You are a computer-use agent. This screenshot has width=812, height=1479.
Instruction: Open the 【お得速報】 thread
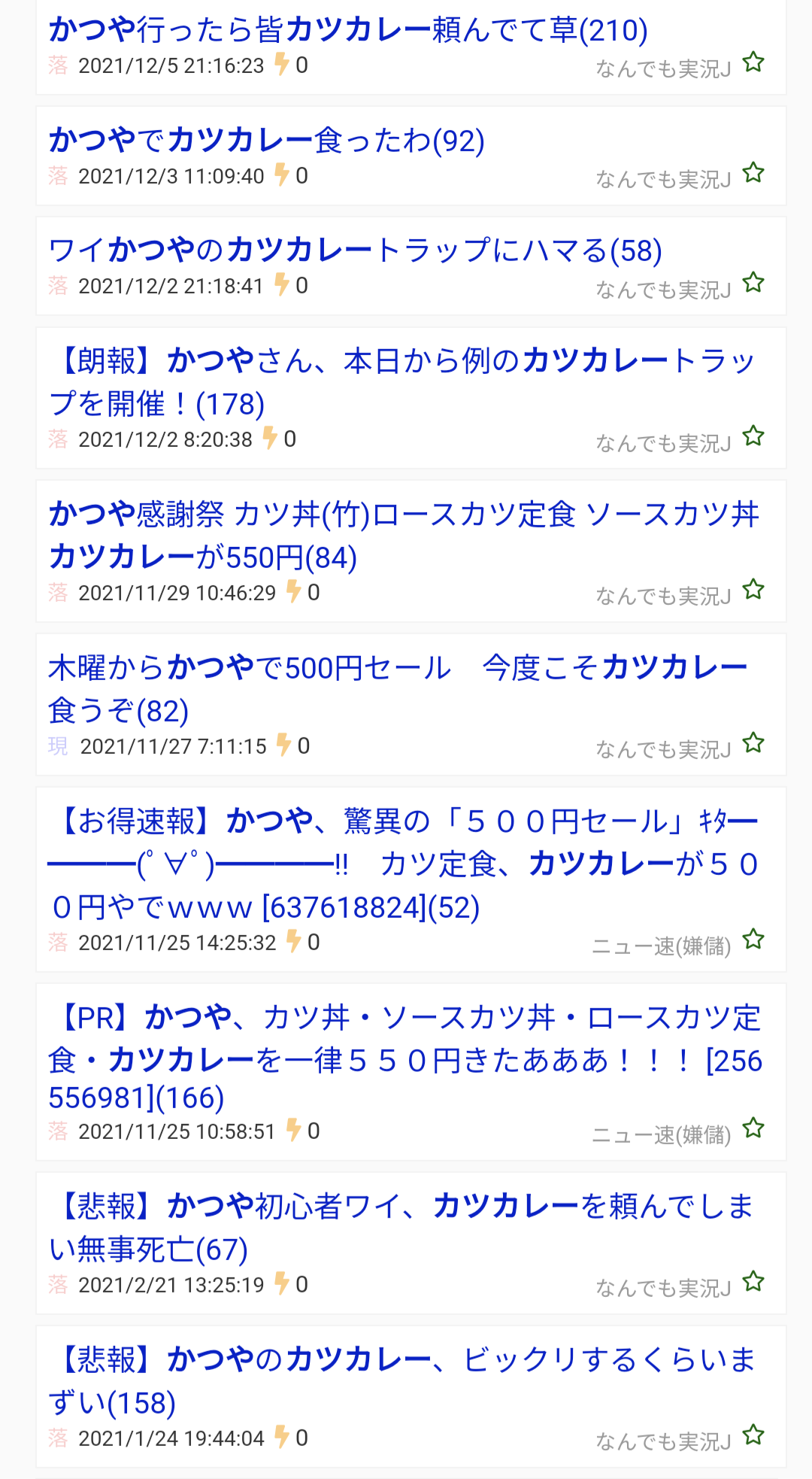[x=404, y=864]
